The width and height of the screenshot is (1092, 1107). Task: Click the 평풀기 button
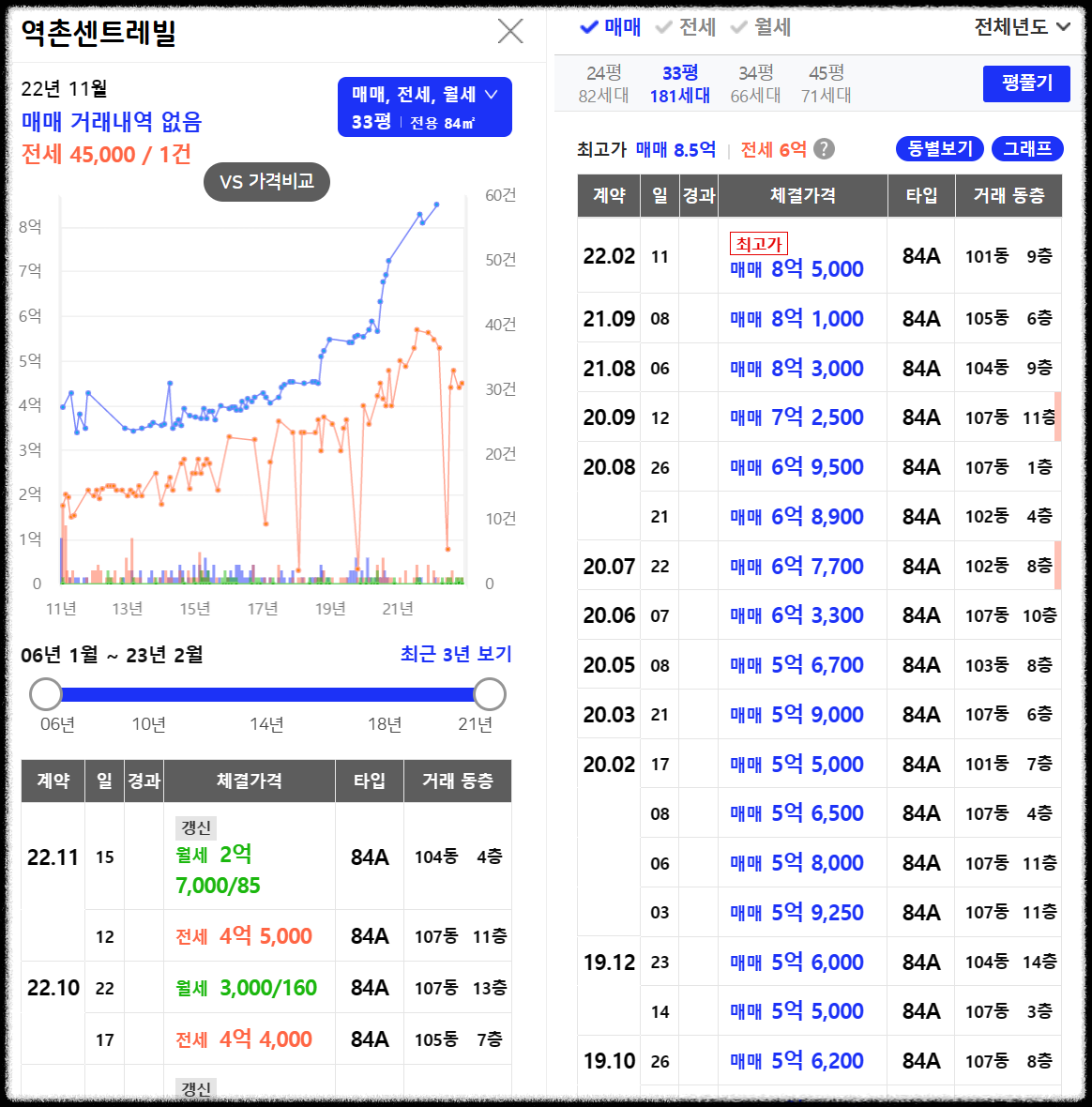coord(1025,83)
